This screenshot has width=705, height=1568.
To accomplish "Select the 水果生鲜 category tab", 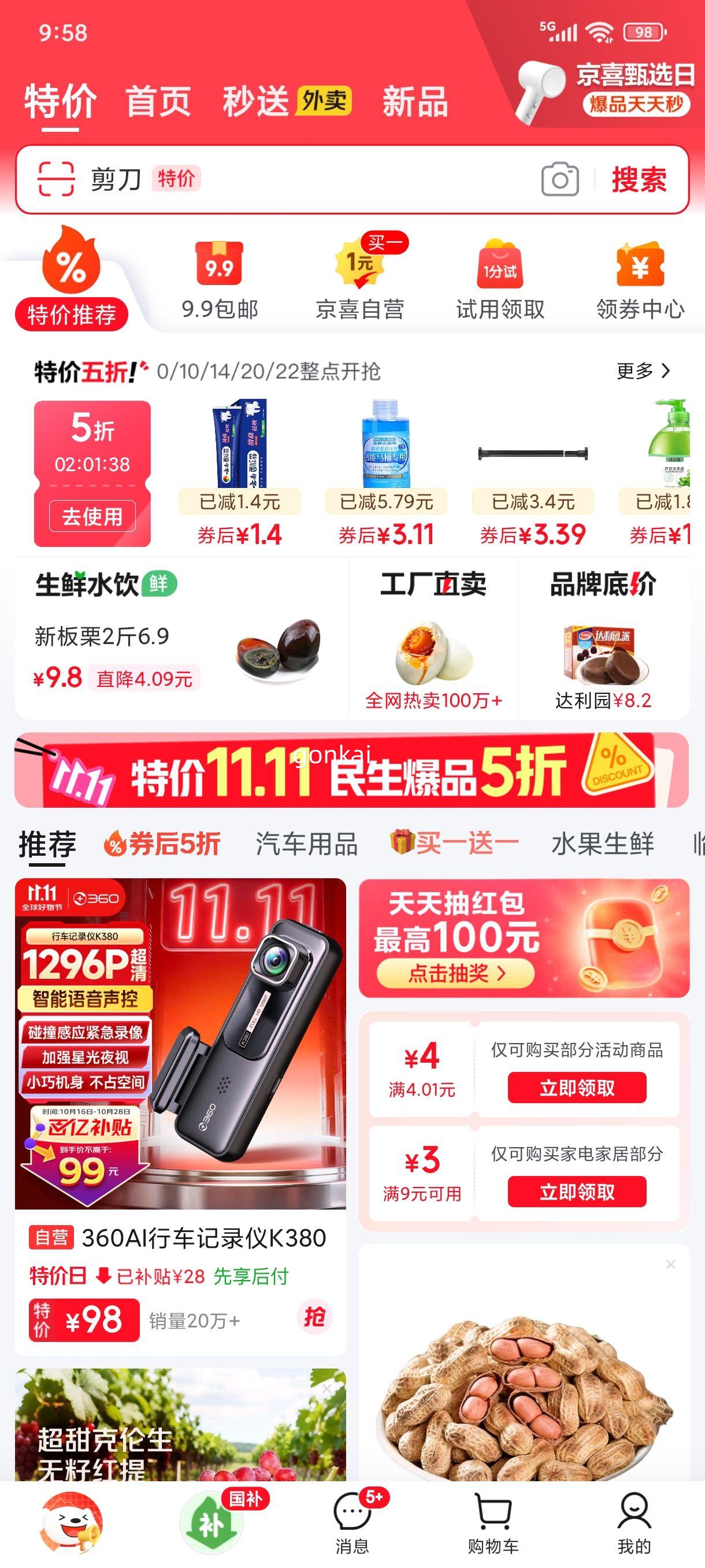I will pos(602,844).
